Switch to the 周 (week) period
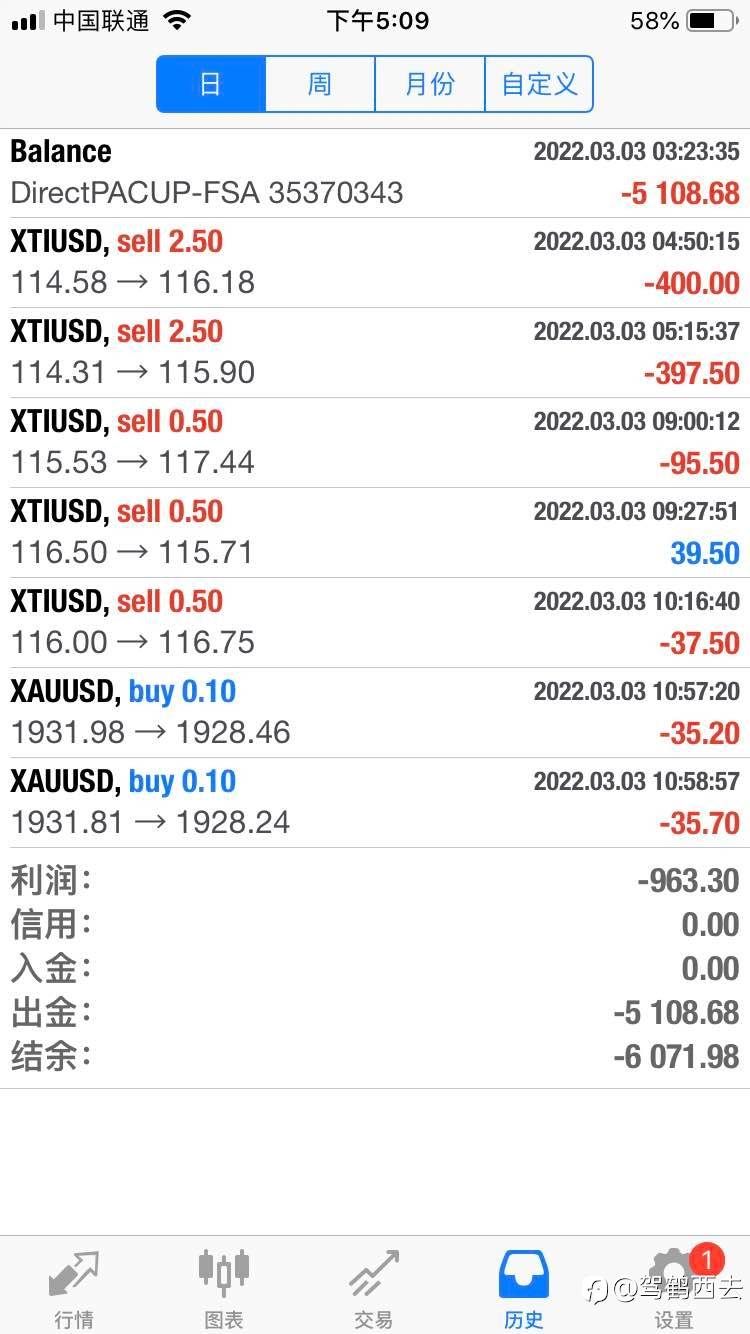This screenshot has height=1334, width=750. point(320,84)
